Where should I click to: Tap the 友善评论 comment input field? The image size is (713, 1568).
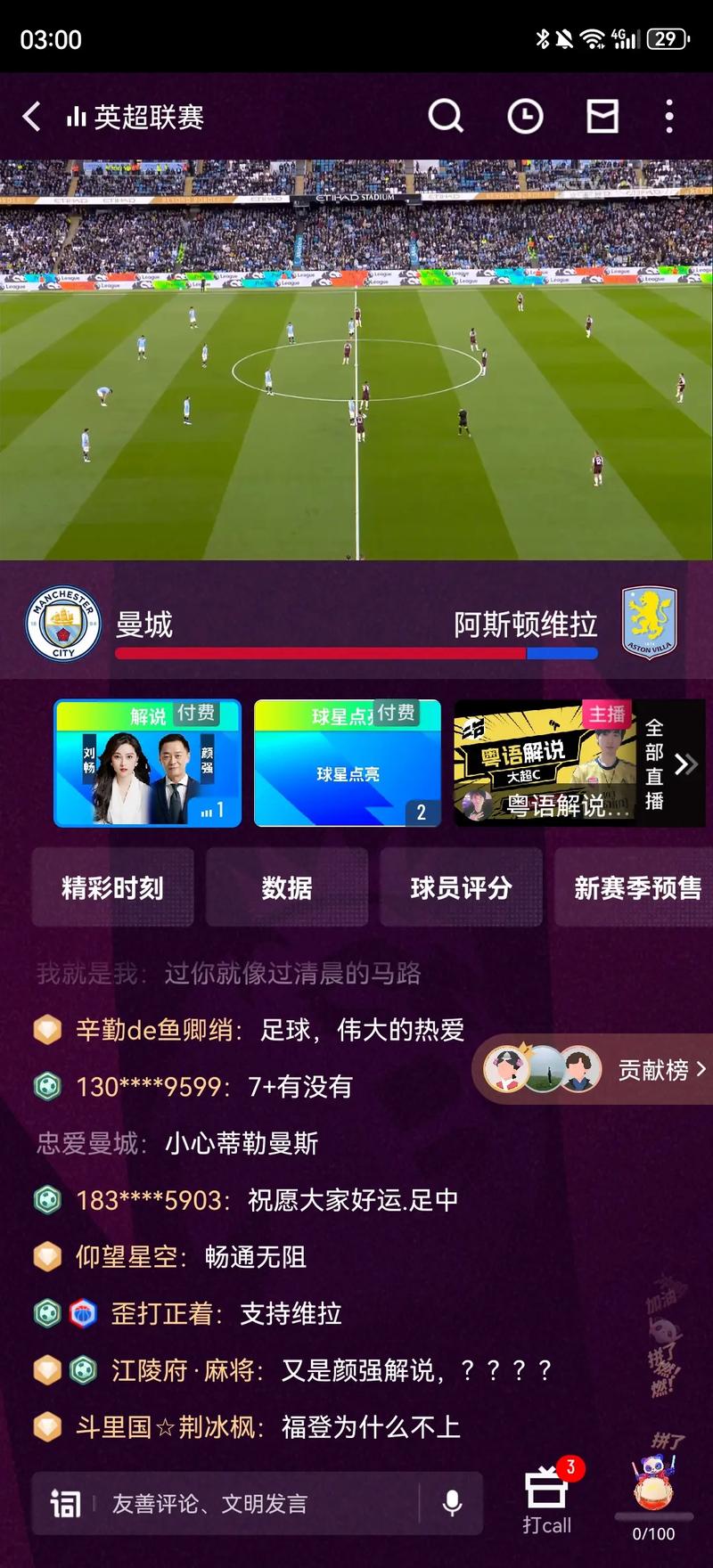[x=258, y=1504]
